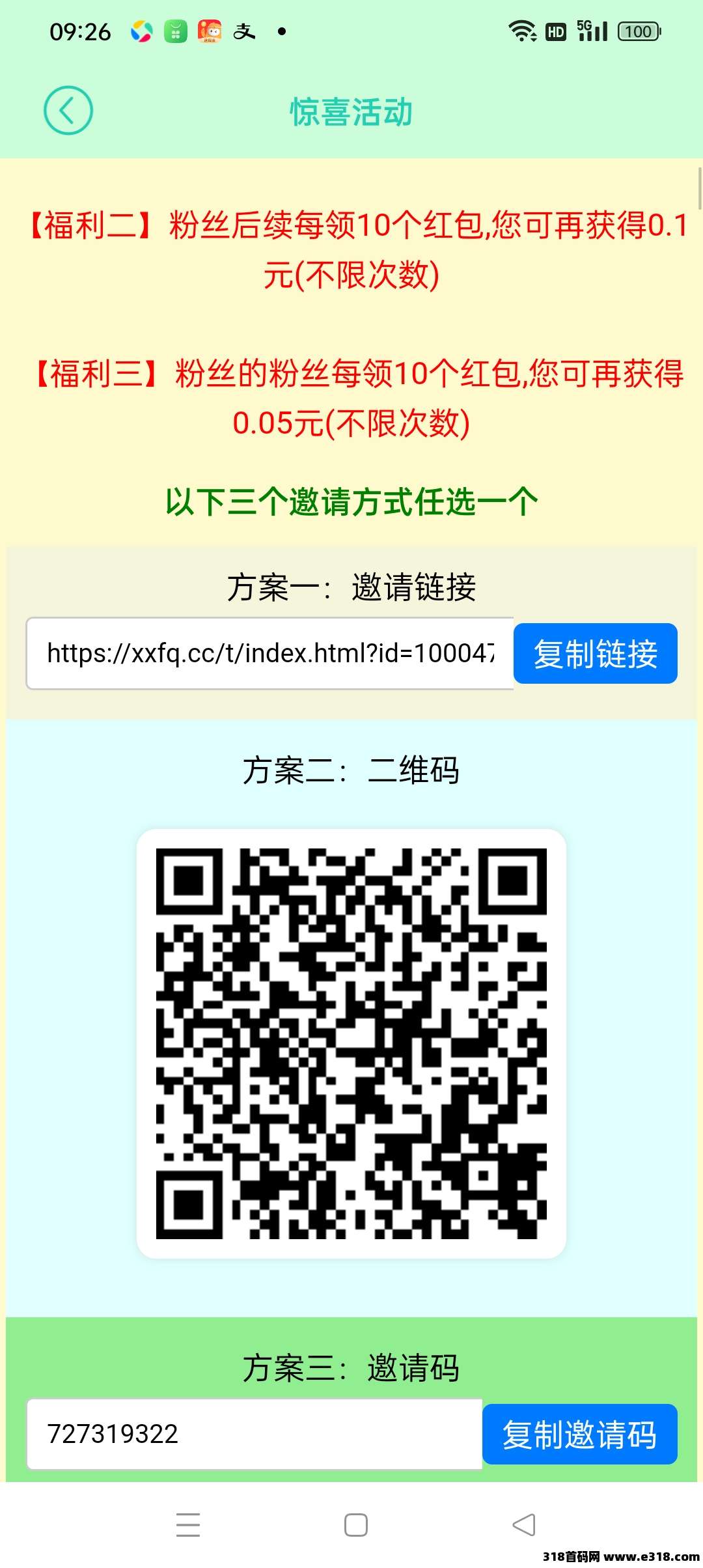
Task: Select the invite link text field
Action: point(269,654)
